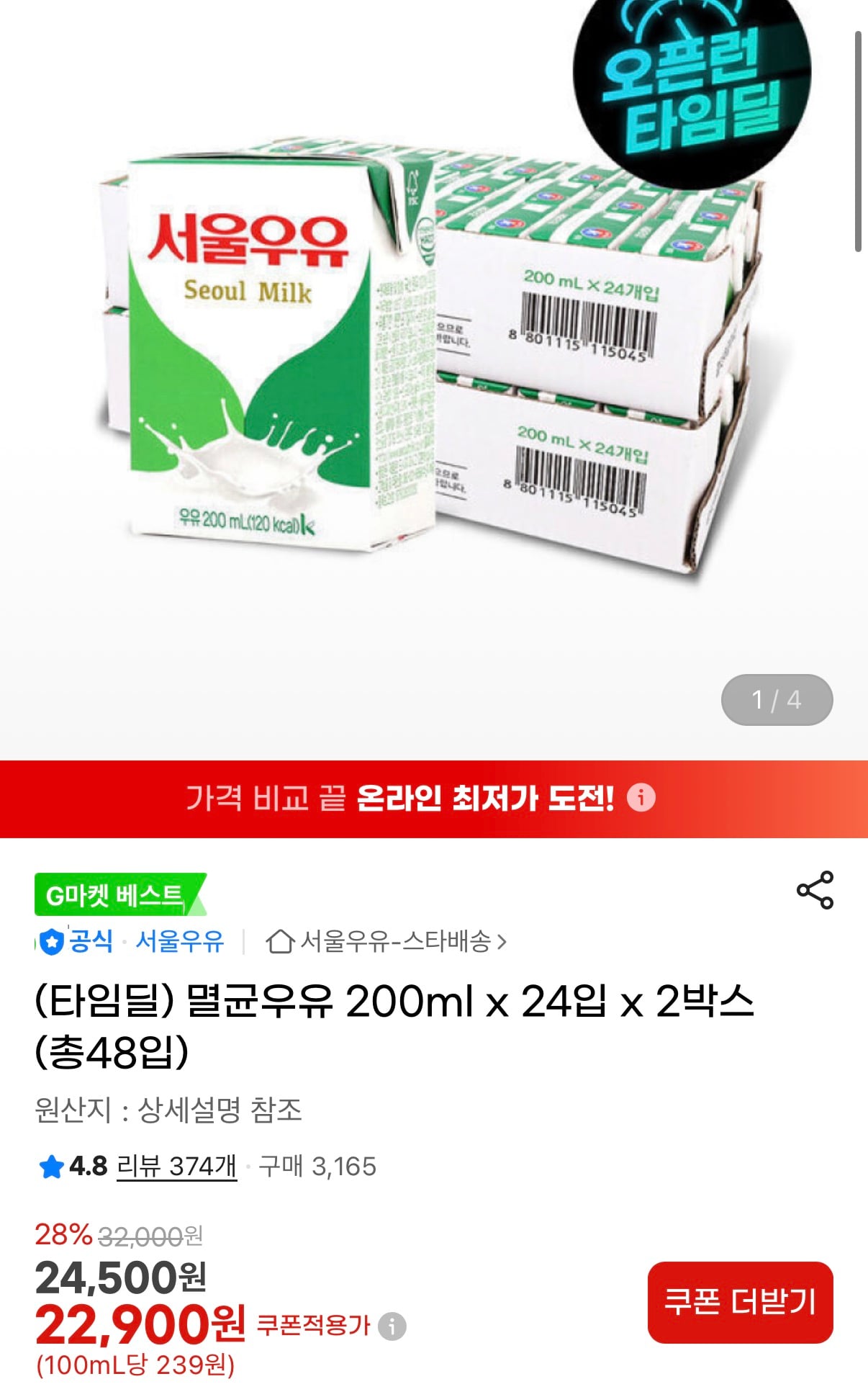
Task: Open the 리뷰 374개 reviews link
Action: click(x=176, y=1166)
